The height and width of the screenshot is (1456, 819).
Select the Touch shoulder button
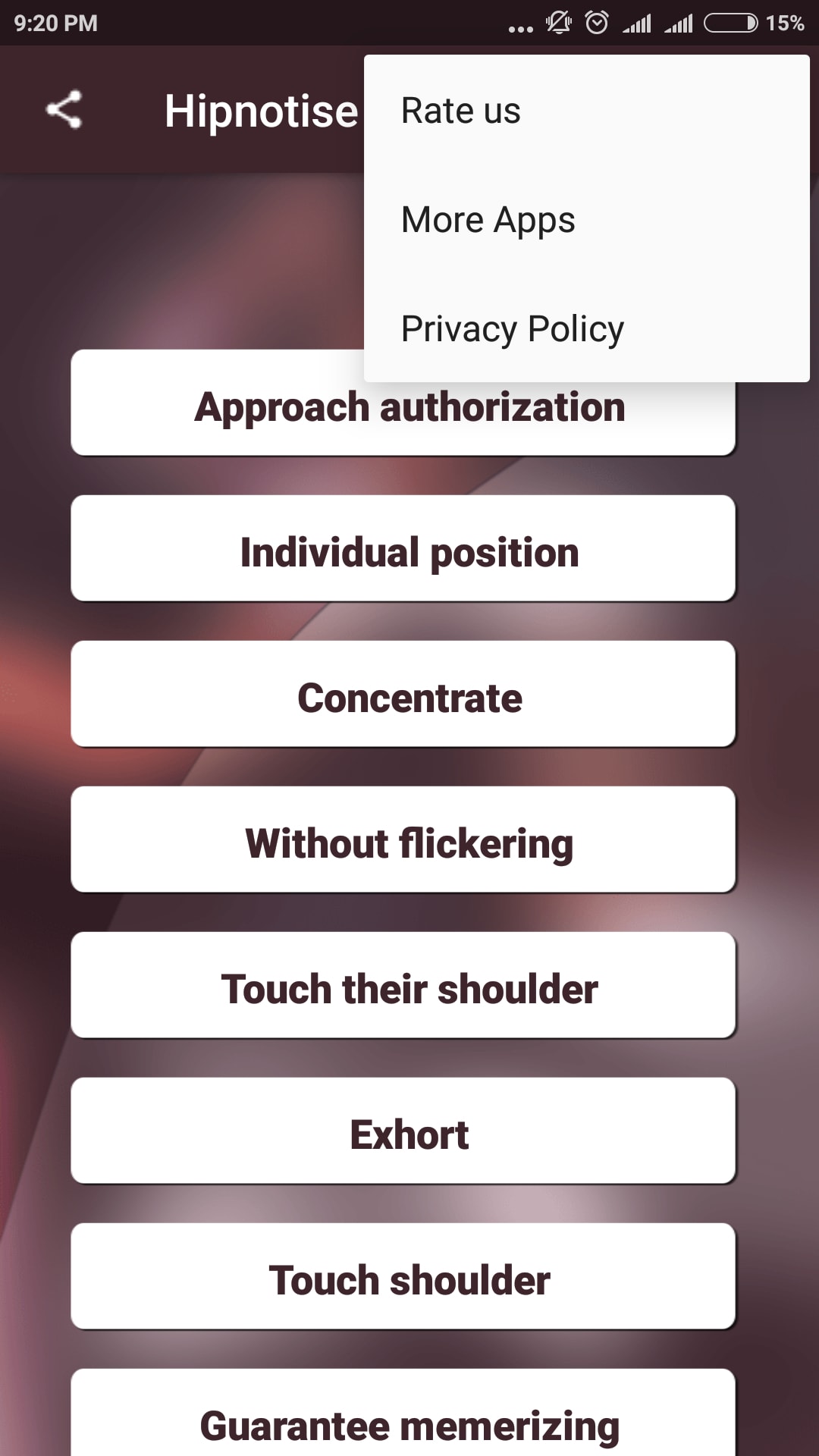tap(403, 1276)
